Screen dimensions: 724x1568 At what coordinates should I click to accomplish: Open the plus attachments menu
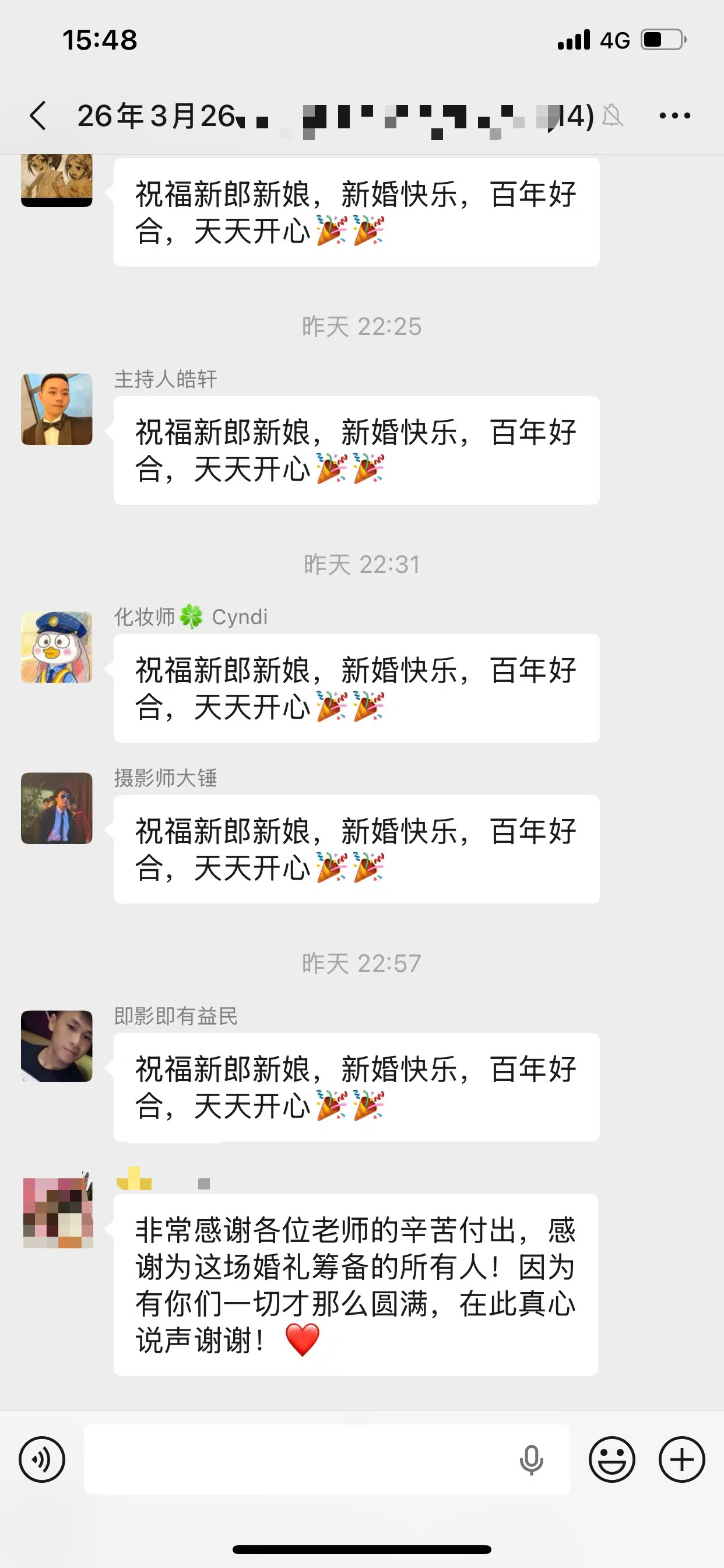pyautogui.click(x=681, y=1459)
